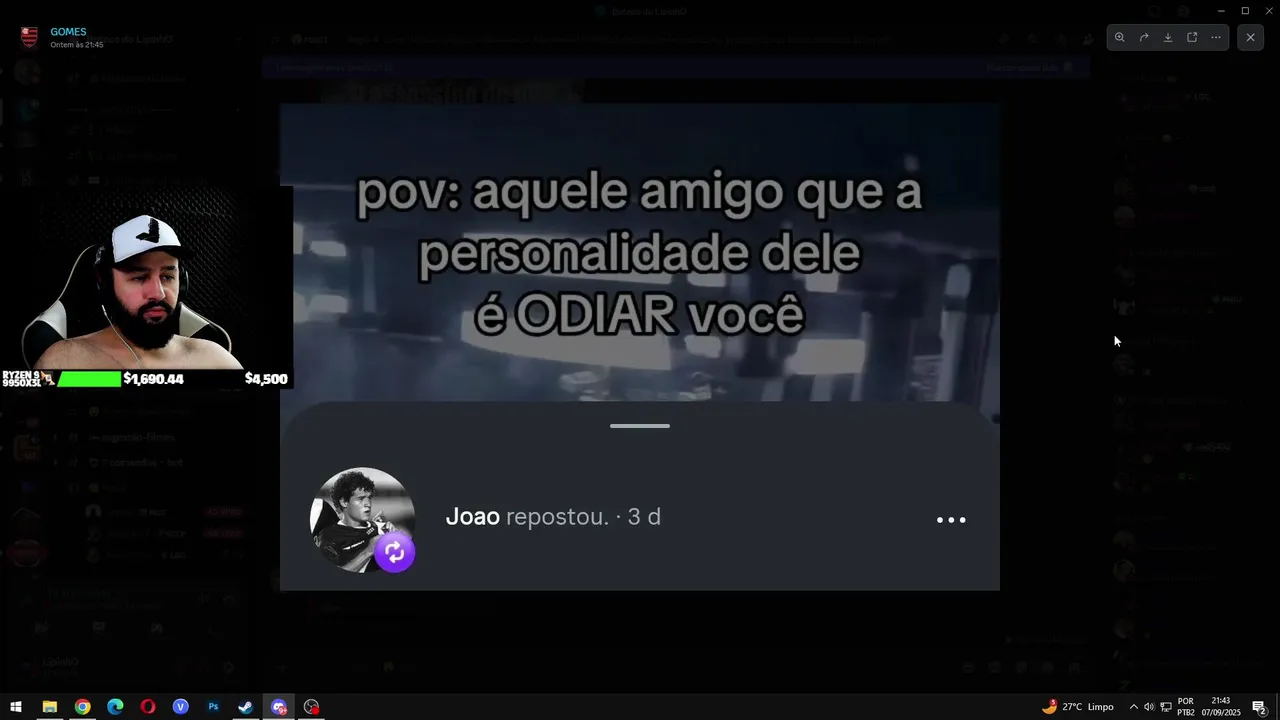Open the viewer's more options menu

[x=1216, y=37]
